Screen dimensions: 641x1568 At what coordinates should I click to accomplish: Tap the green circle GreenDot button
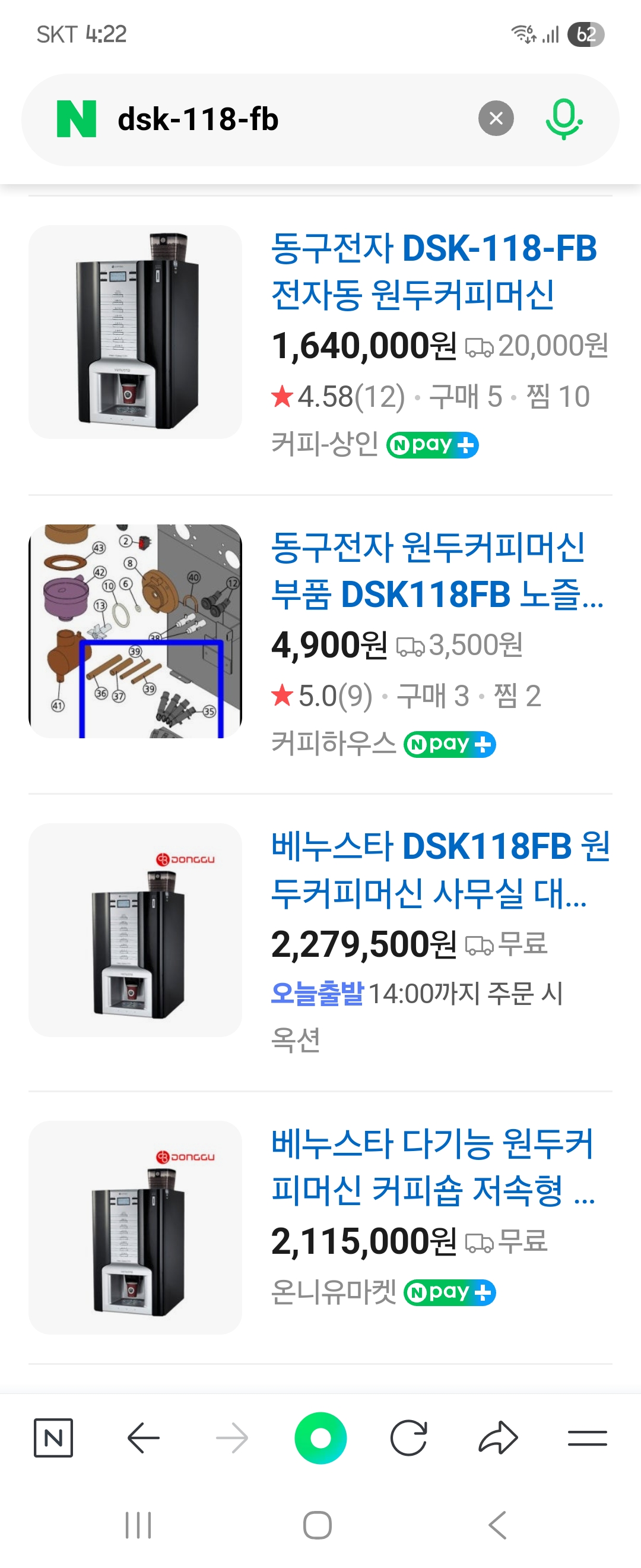[320, 1438]
